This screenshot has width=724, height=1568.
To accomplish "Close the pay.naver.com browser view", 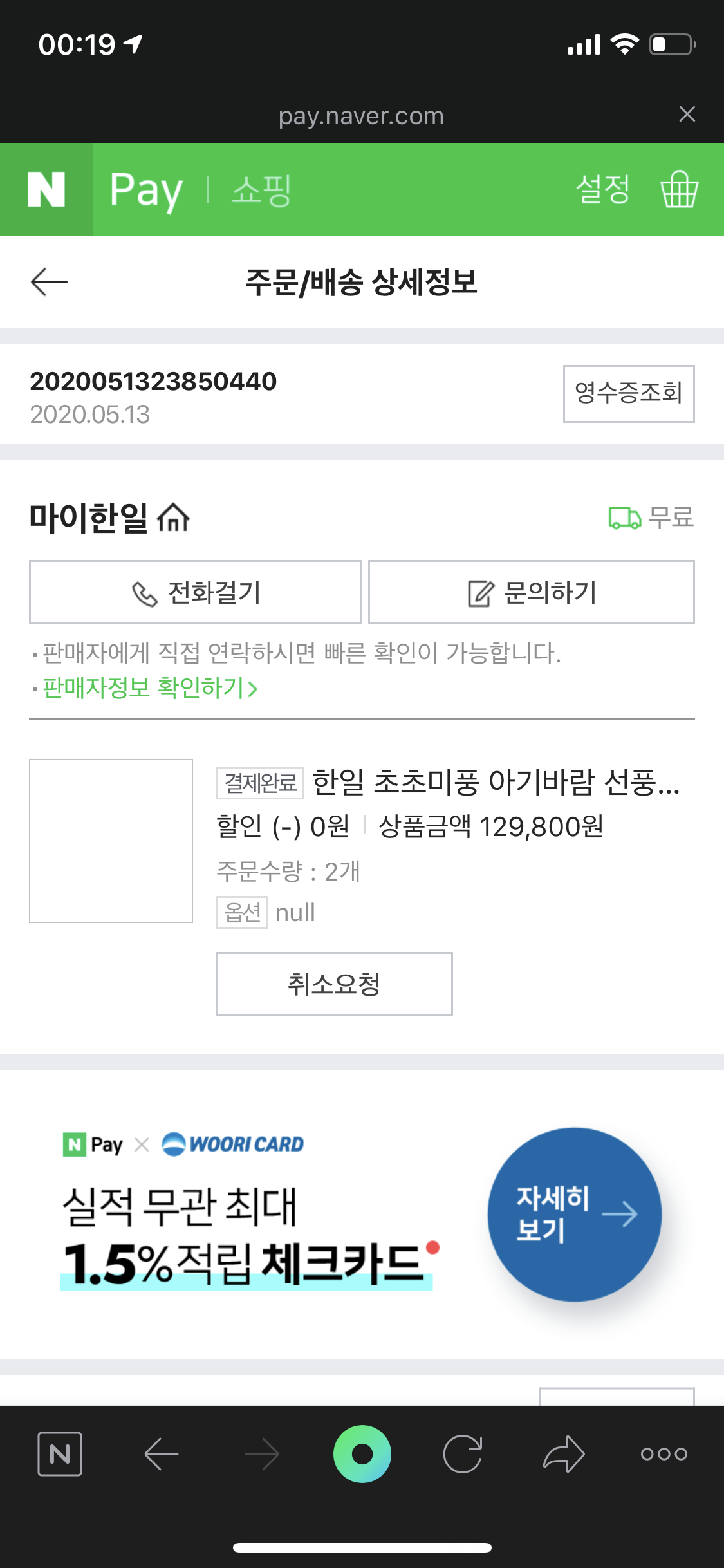I will point(687,115).
